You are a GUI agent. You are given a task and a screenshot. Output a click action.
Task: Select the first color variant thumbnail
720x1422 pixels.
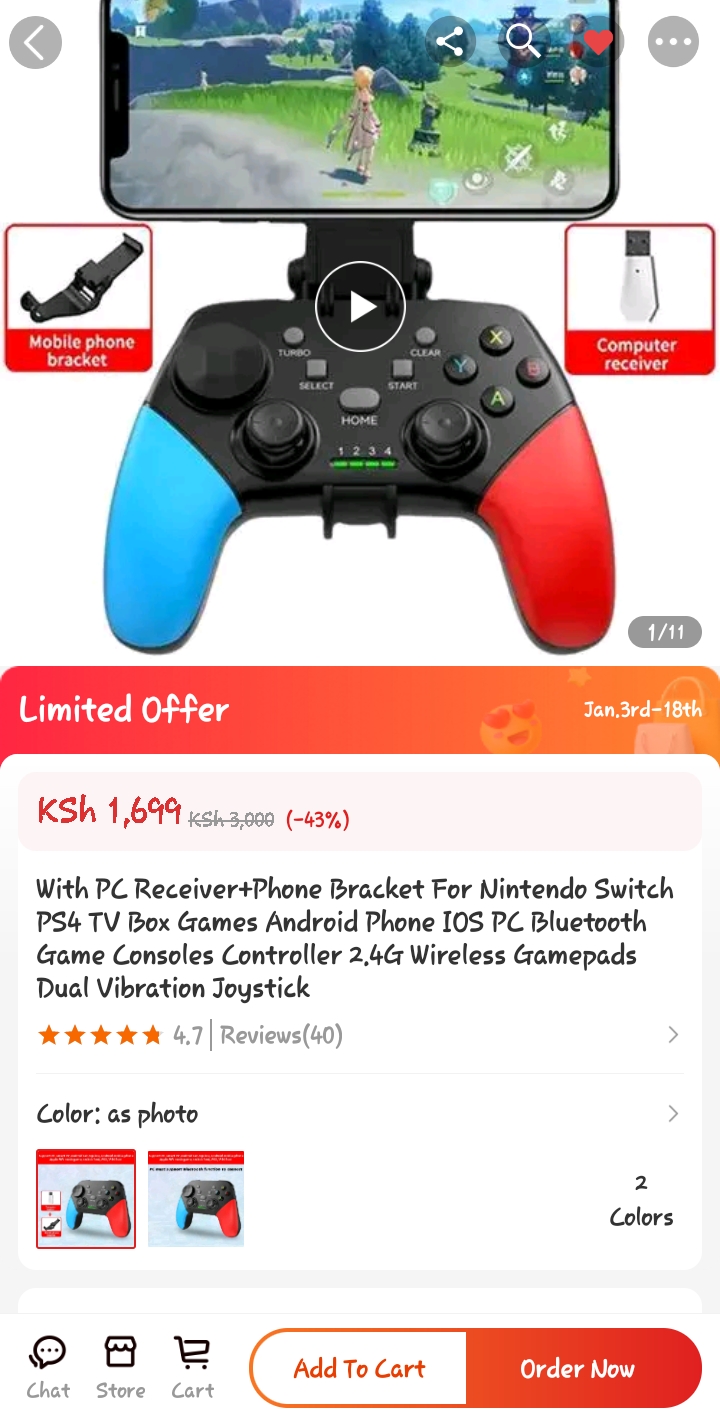point(86,1199)
